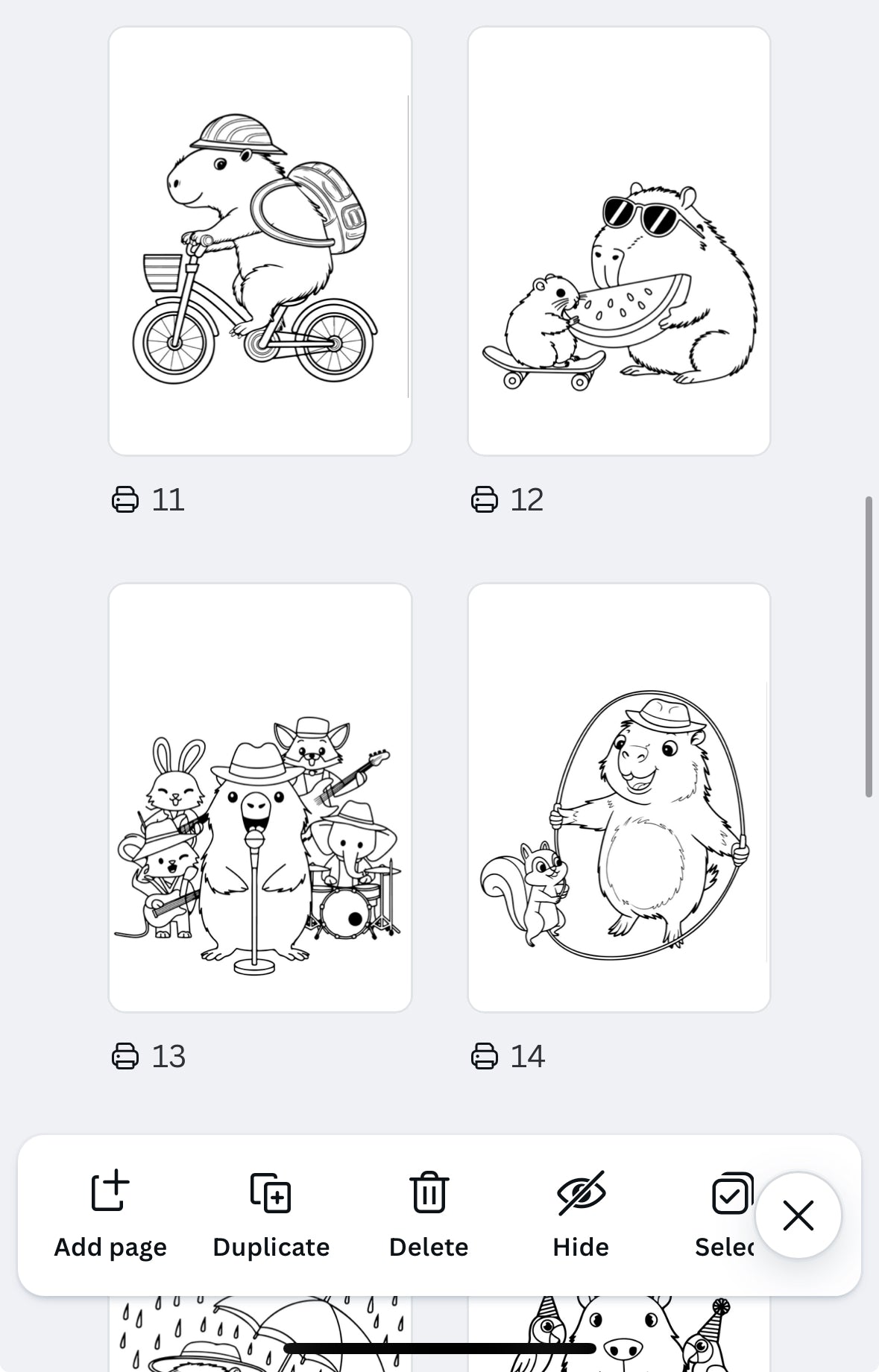
Task: Tap Duplicate text label
Action: click(271, 1246)
